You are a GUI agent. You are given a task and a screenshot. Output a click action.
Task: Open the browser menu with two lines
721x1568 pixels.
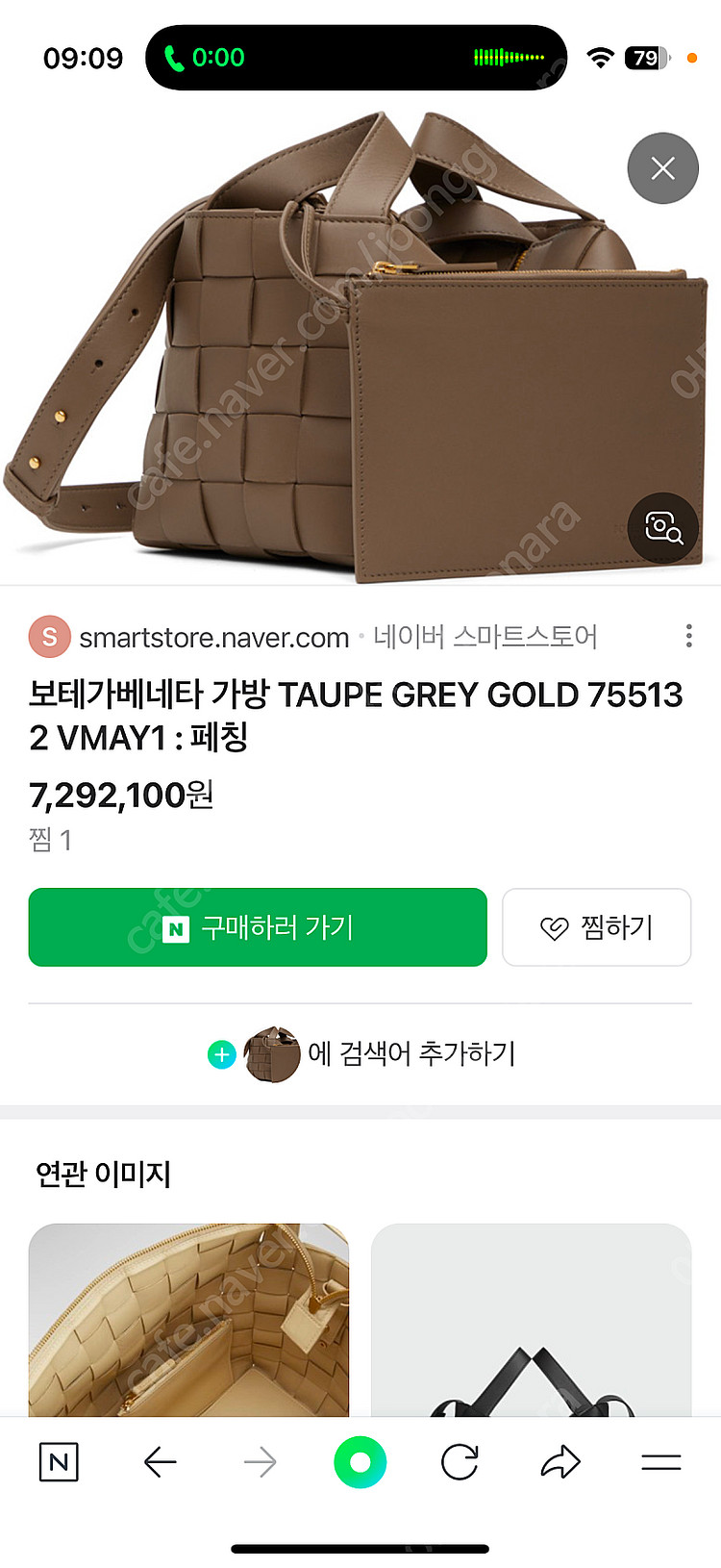pos(660,1463)
